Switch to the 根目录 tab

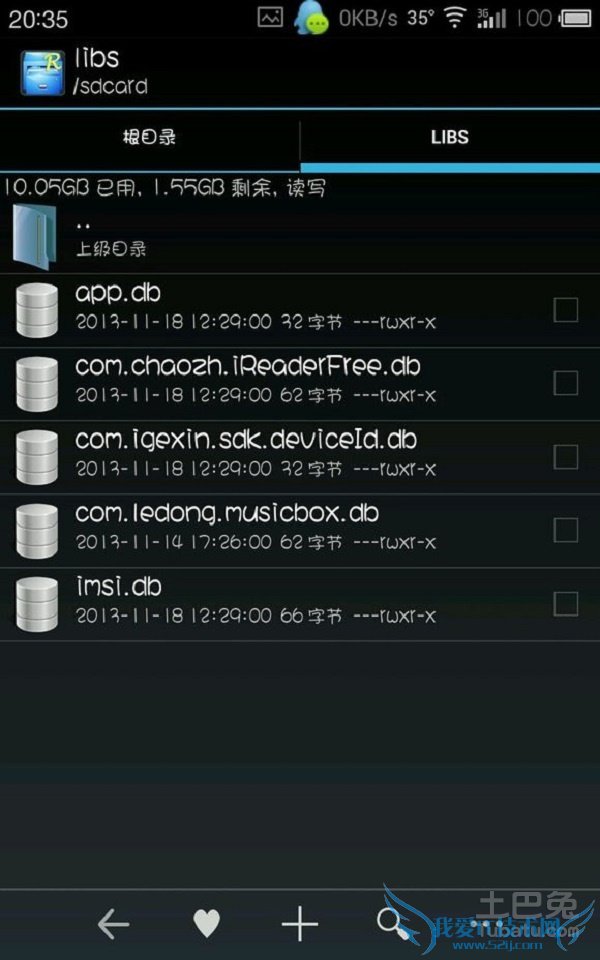(x=150, y=138)
